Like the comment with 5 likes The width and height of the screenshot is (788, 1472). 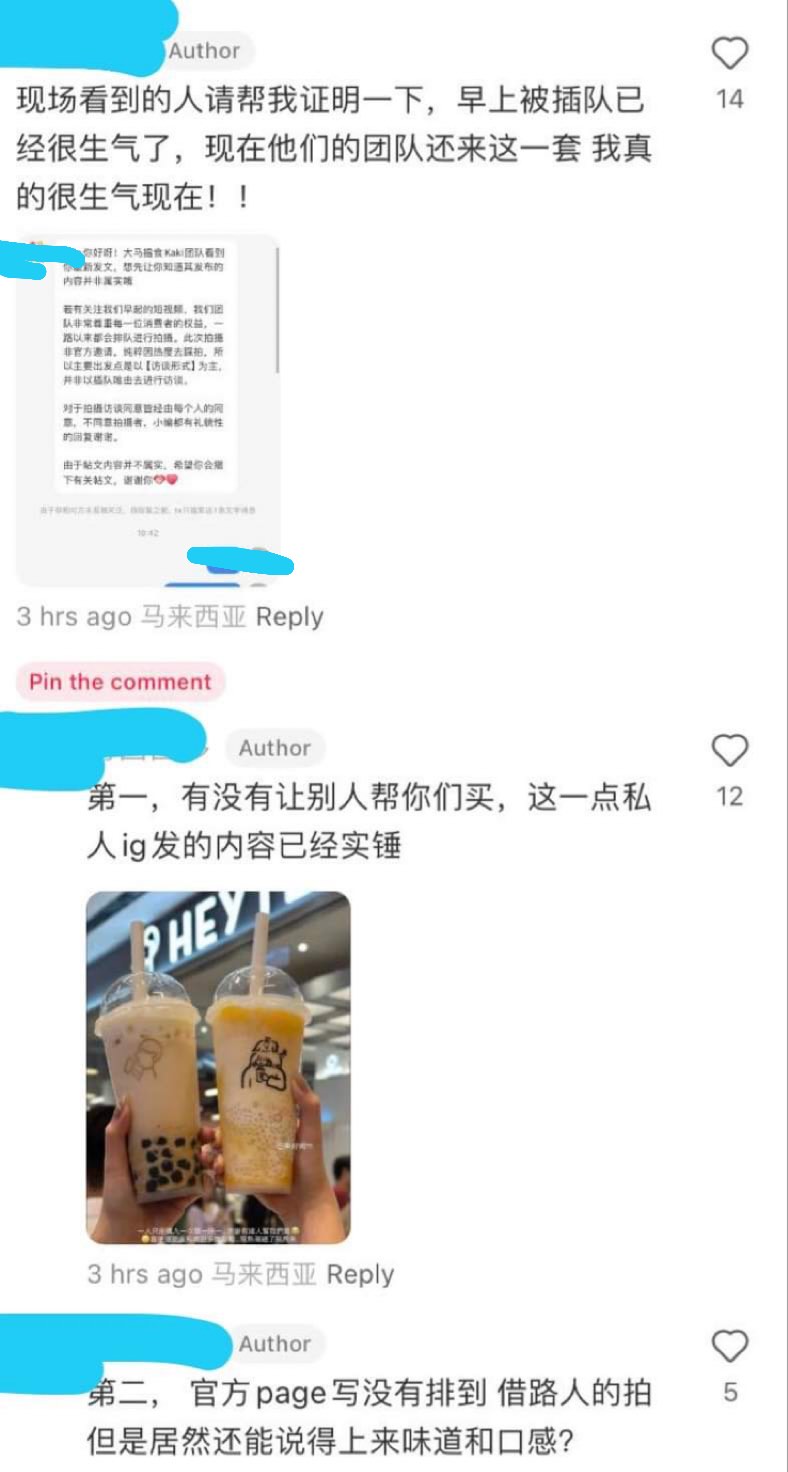point(729,1346)
